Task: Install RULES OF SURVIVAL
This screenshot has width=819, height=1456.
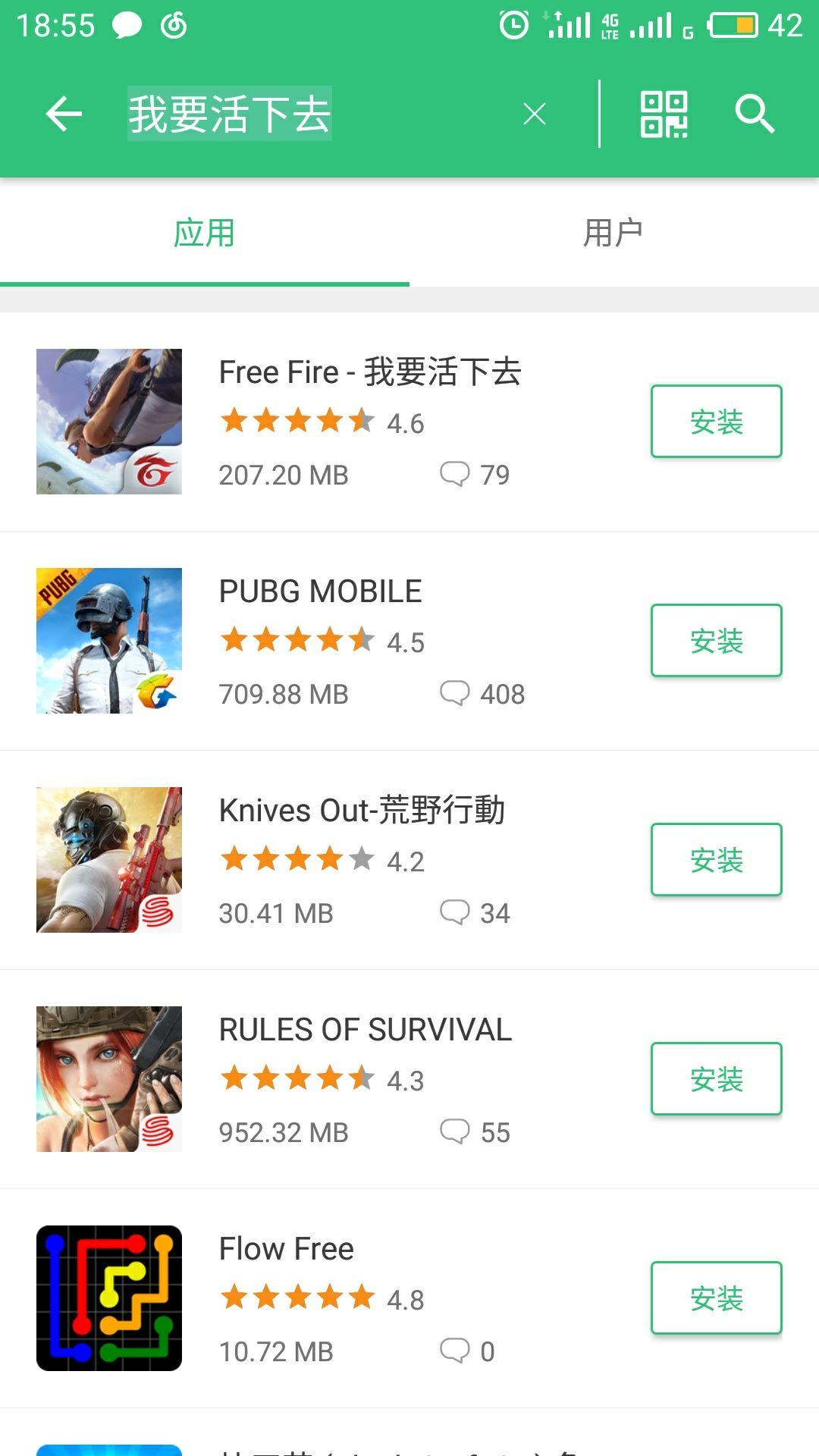Action: (x=716, y=1078)
